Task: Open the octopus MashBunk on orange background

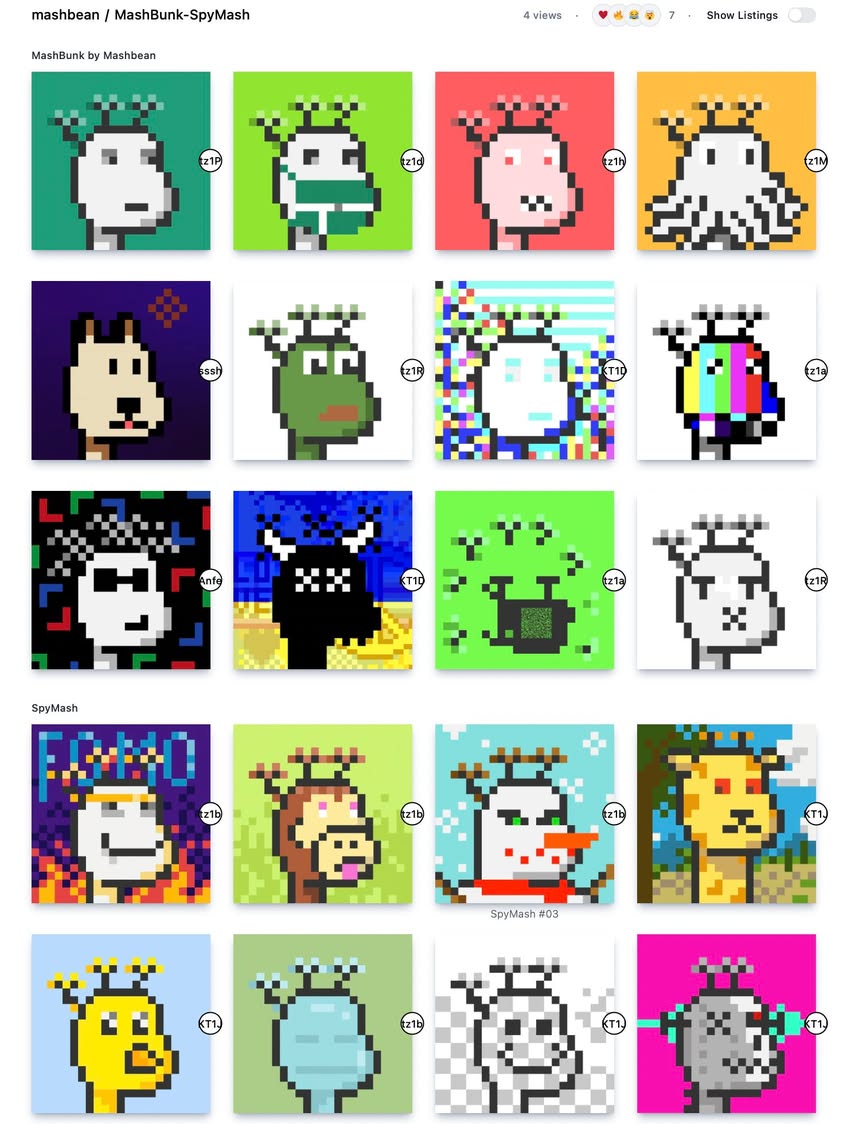Action: point(726,161)
